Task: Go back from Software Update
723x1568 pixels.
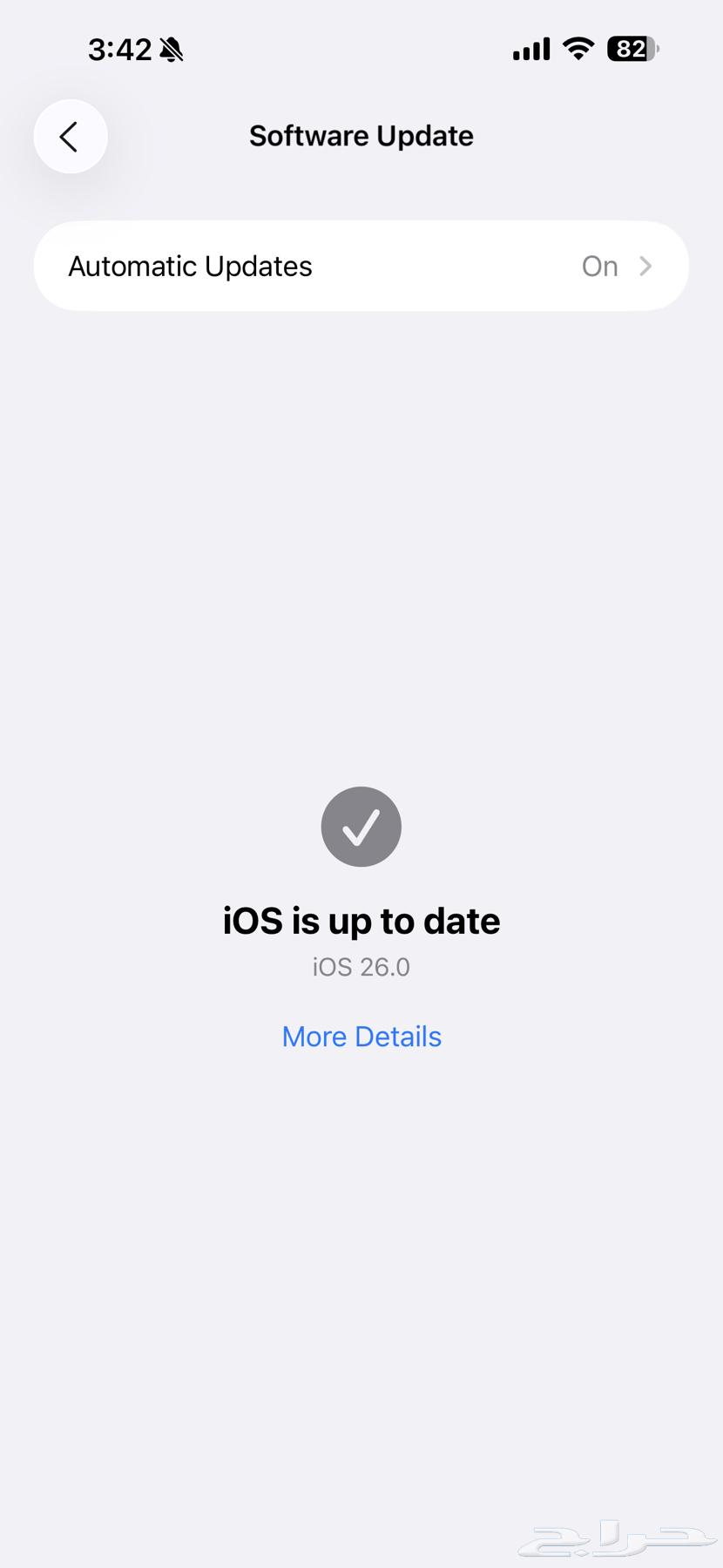Action: [70, 137]
